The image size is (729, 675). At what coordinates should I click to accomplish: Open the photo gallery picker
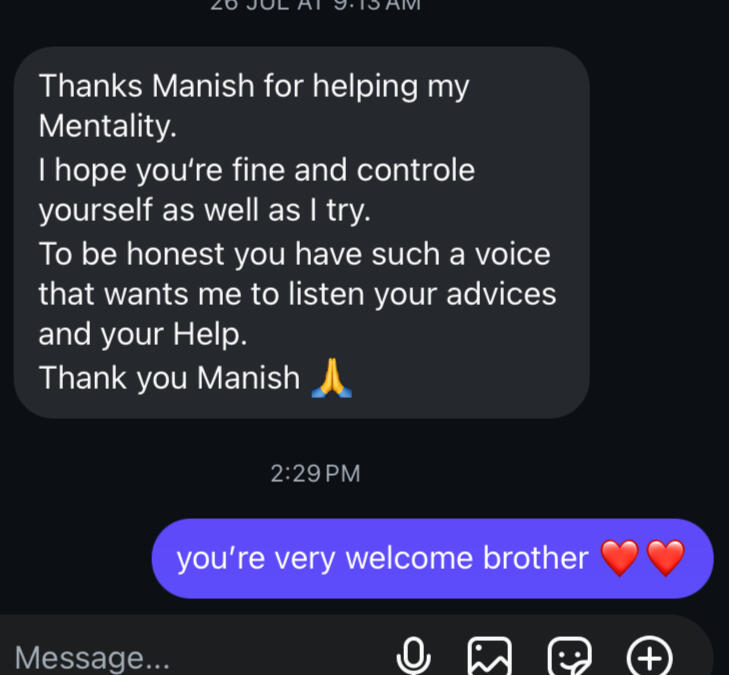490,657
